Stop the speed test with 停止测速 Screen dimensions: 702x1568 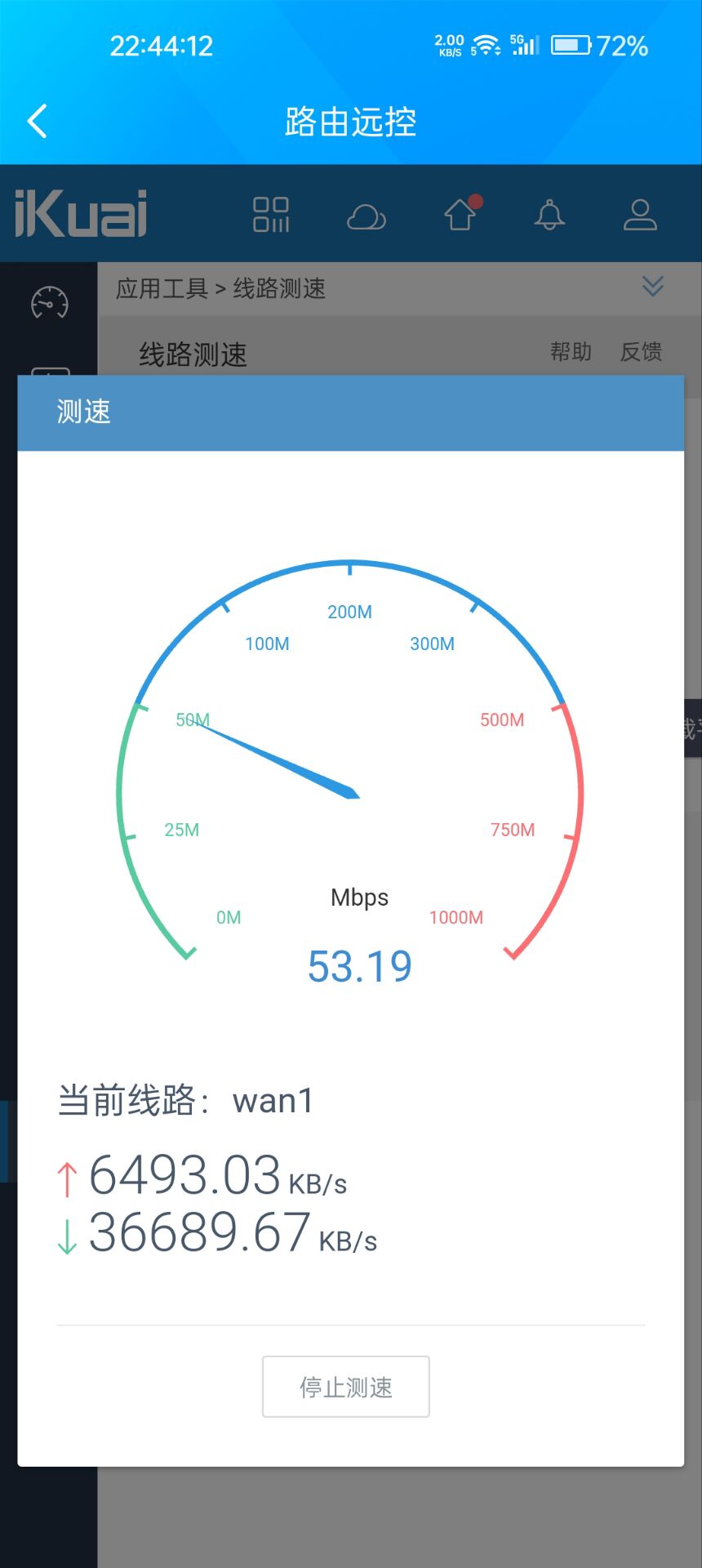(345, 1386)
